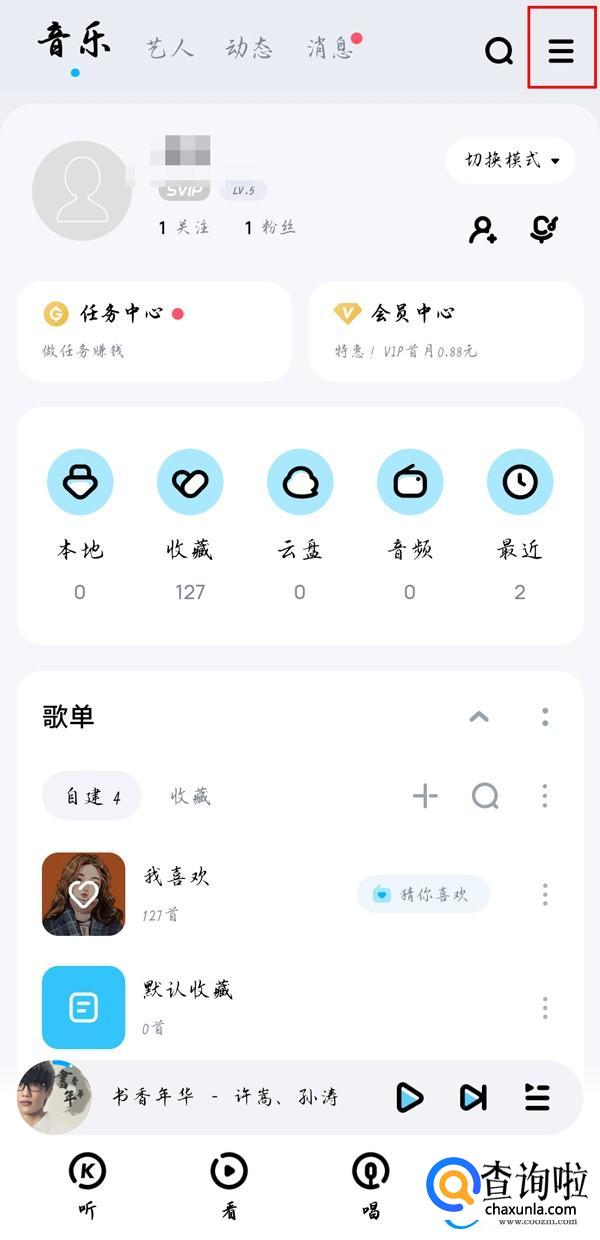Expand the 切换模式 dropdown

click(510, 160)
